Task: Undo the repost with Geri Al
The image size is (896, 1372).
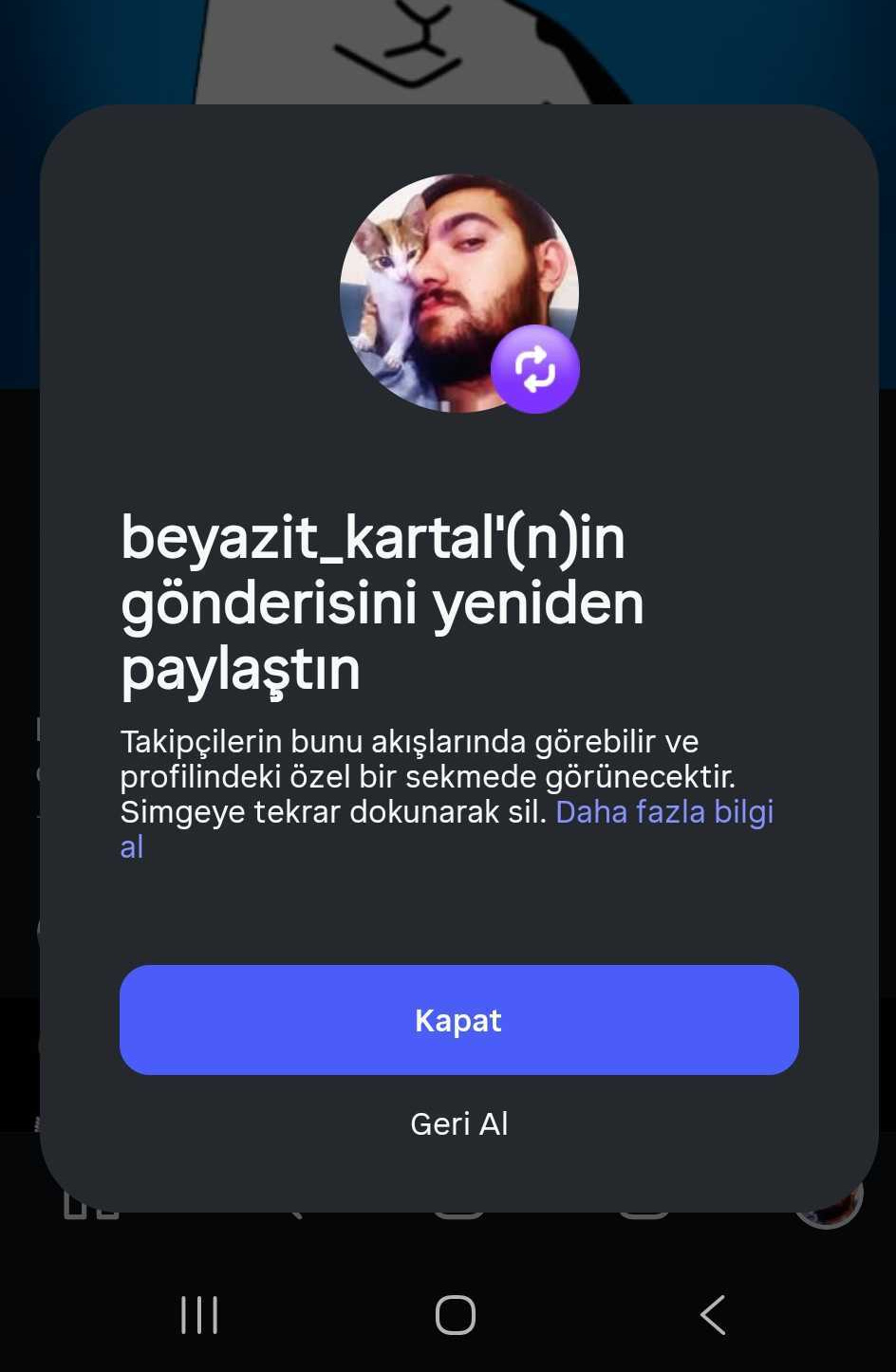Action: pos(458,1123)
